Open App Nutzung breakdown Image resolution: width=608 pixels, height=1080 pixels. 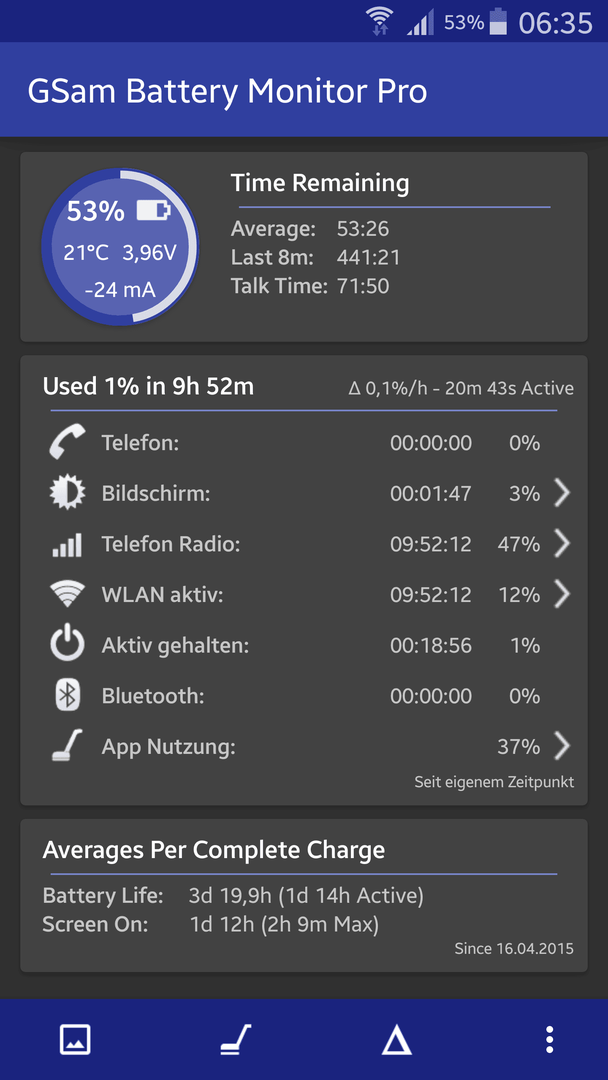[304, 747]
